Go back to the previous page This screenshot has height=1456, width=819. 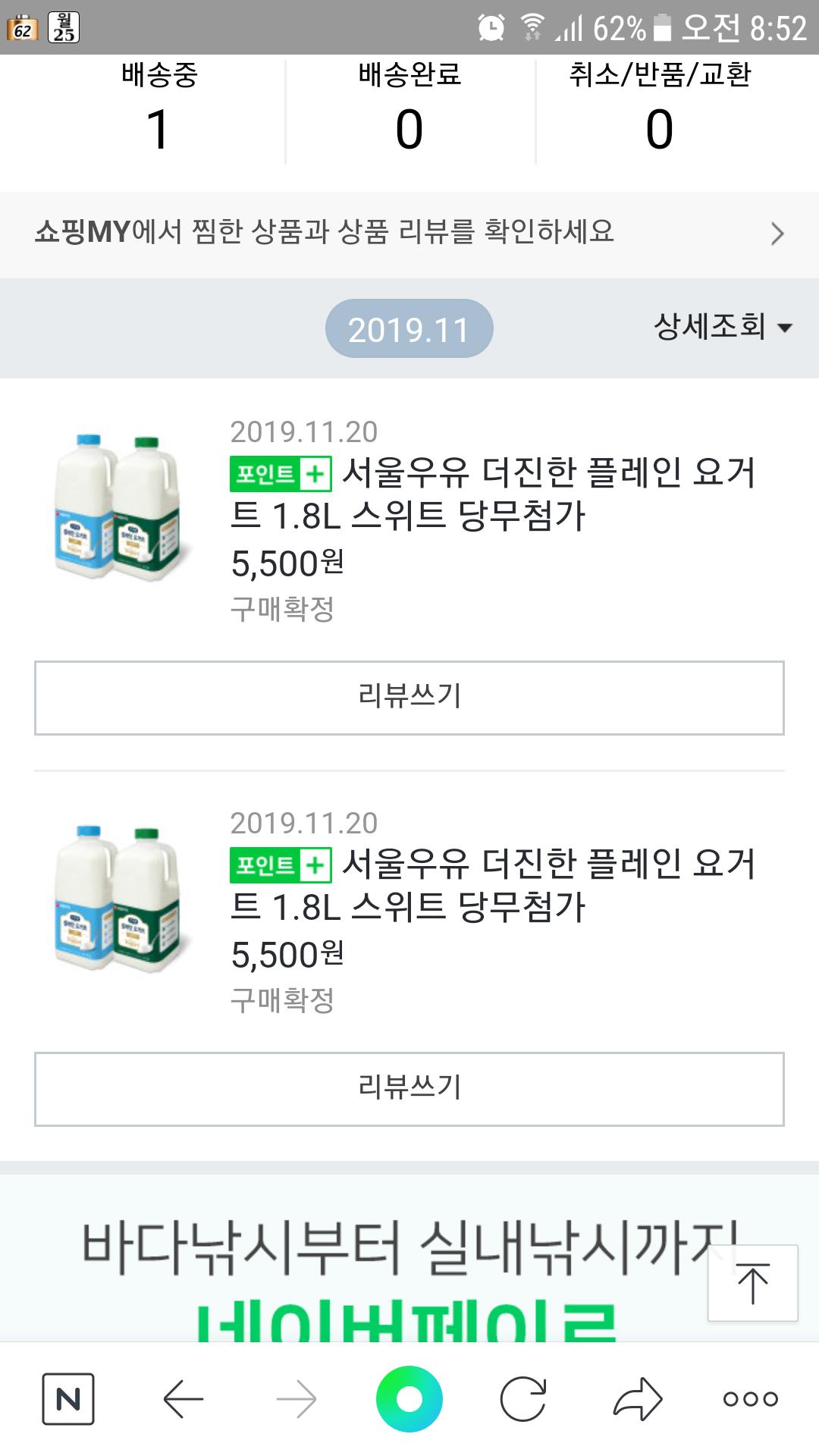coord(183,1399)
